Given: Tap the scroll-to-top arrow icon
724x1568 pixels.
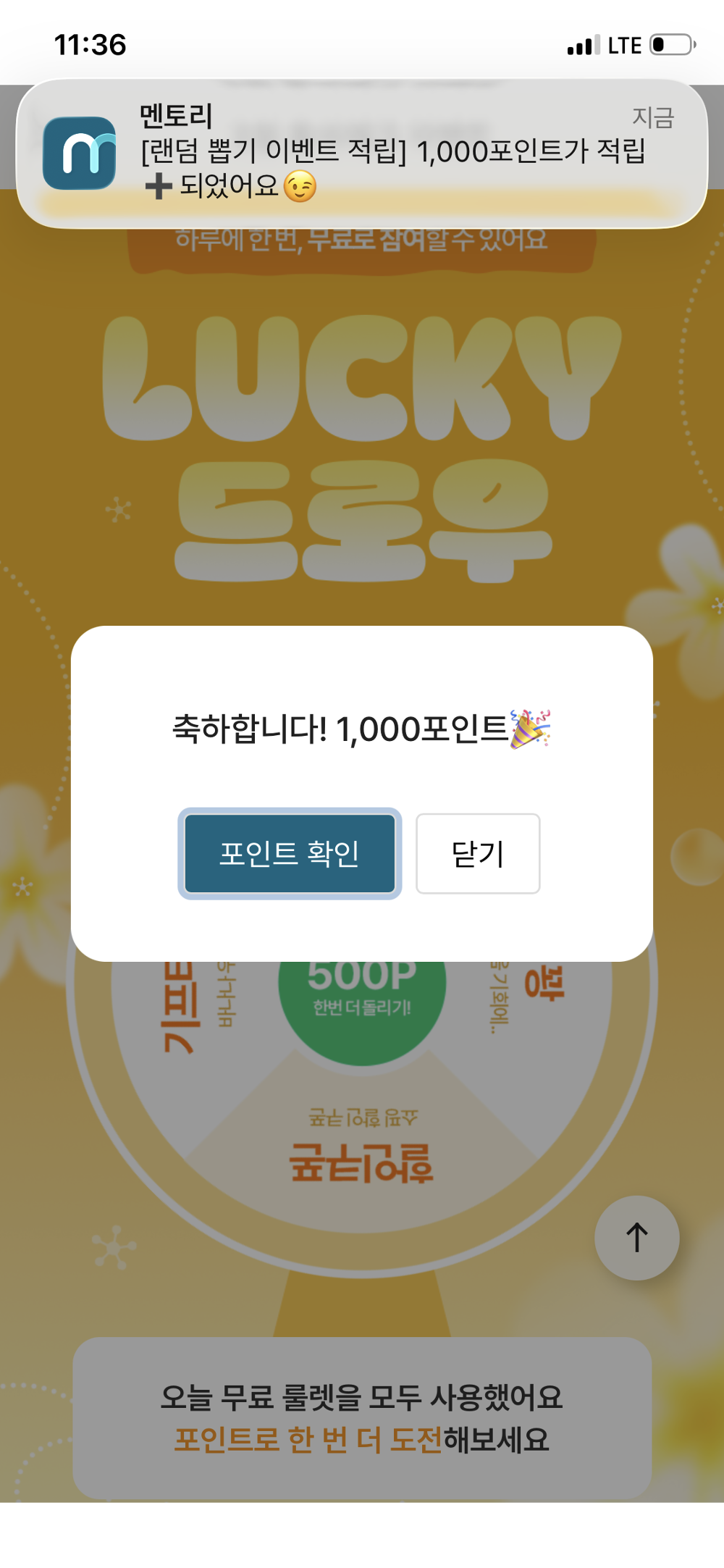Looking at the screenshot, I should click(x=636, y=1238).
